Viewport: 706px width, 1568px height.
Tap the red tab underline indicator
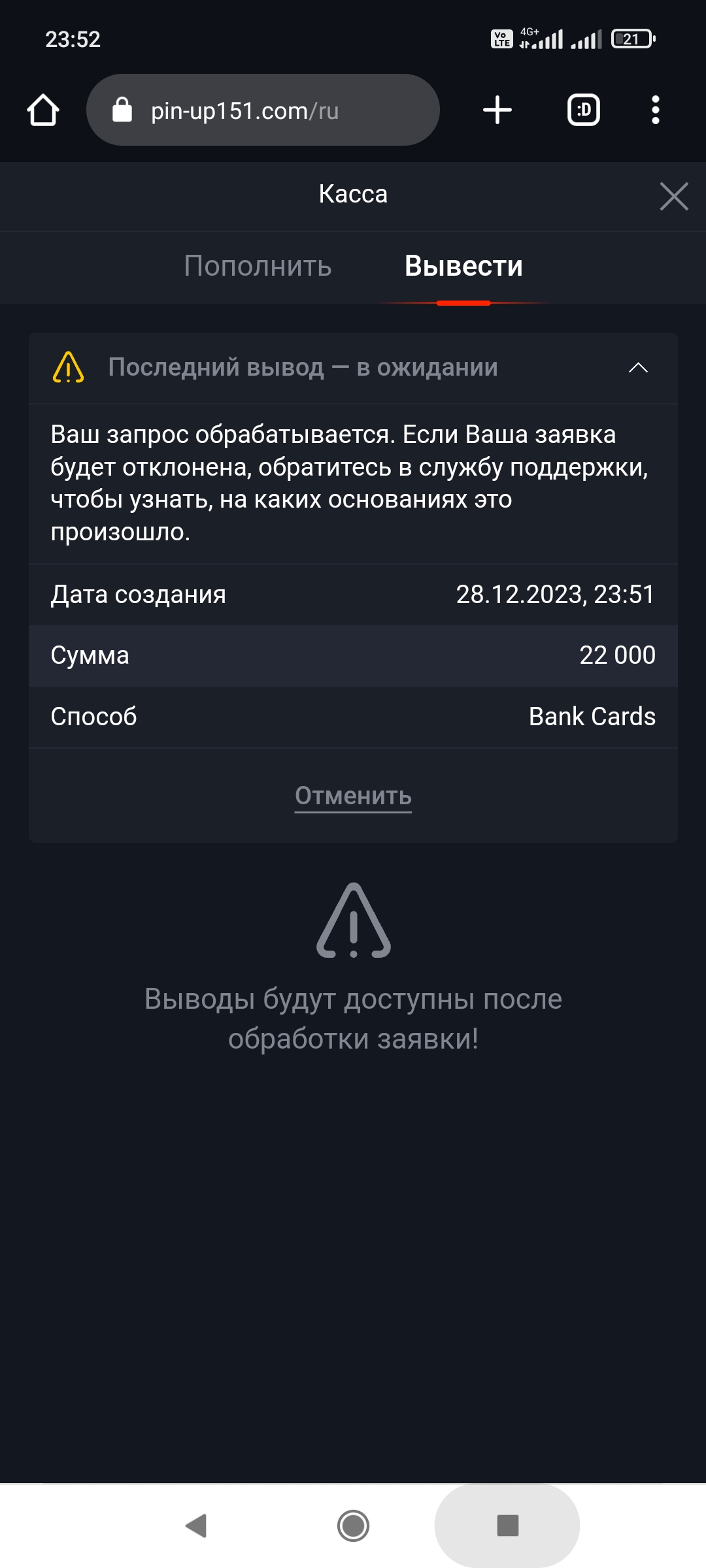click(x=463, y=302)
